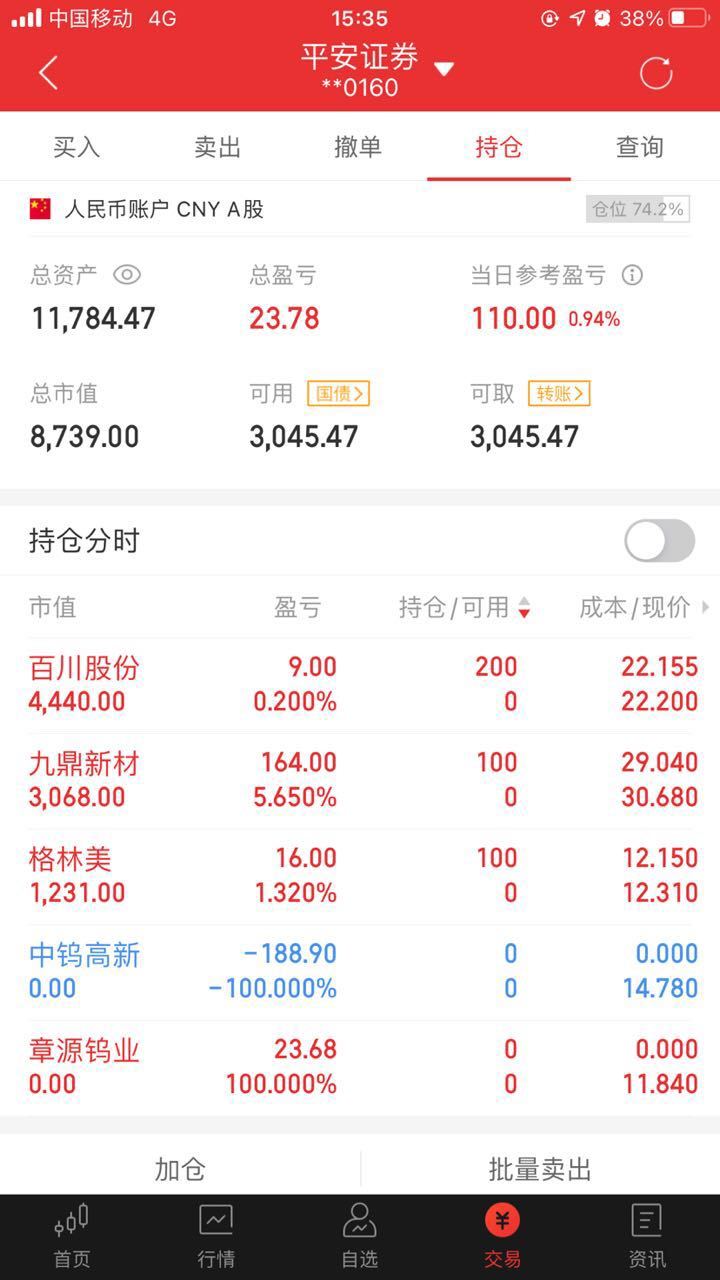
Task: Go to the 行情 tab
Action: [x=216, y=1236]
